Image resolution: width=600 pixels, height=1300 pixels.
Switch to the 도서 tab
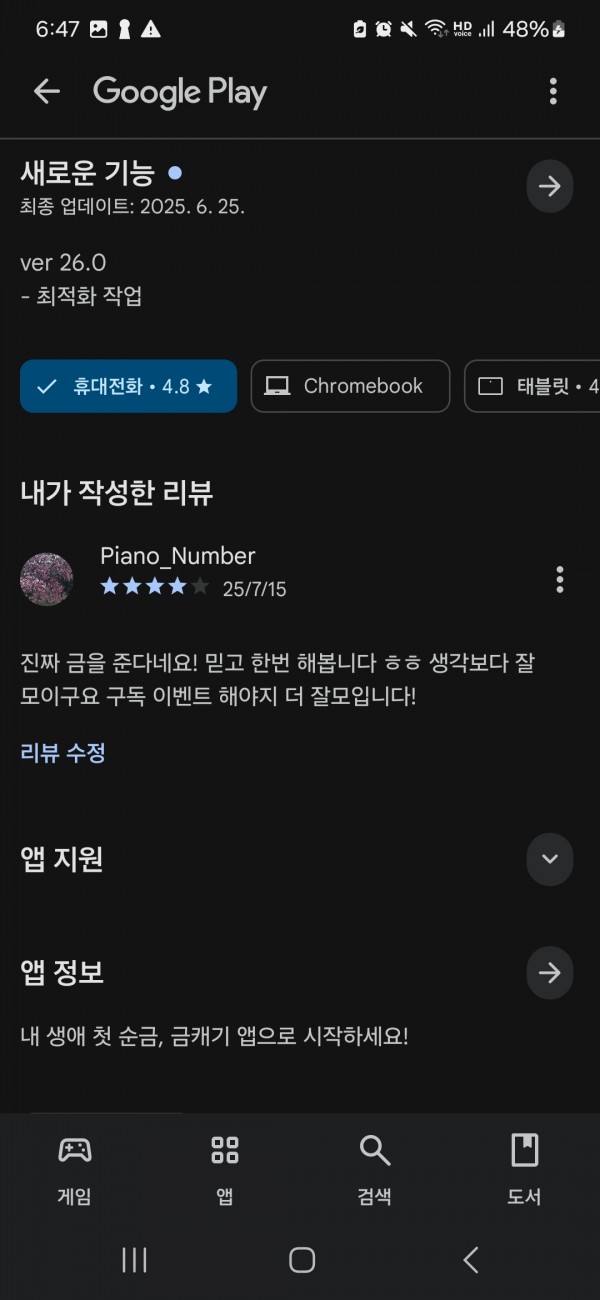pos(525,1167)
